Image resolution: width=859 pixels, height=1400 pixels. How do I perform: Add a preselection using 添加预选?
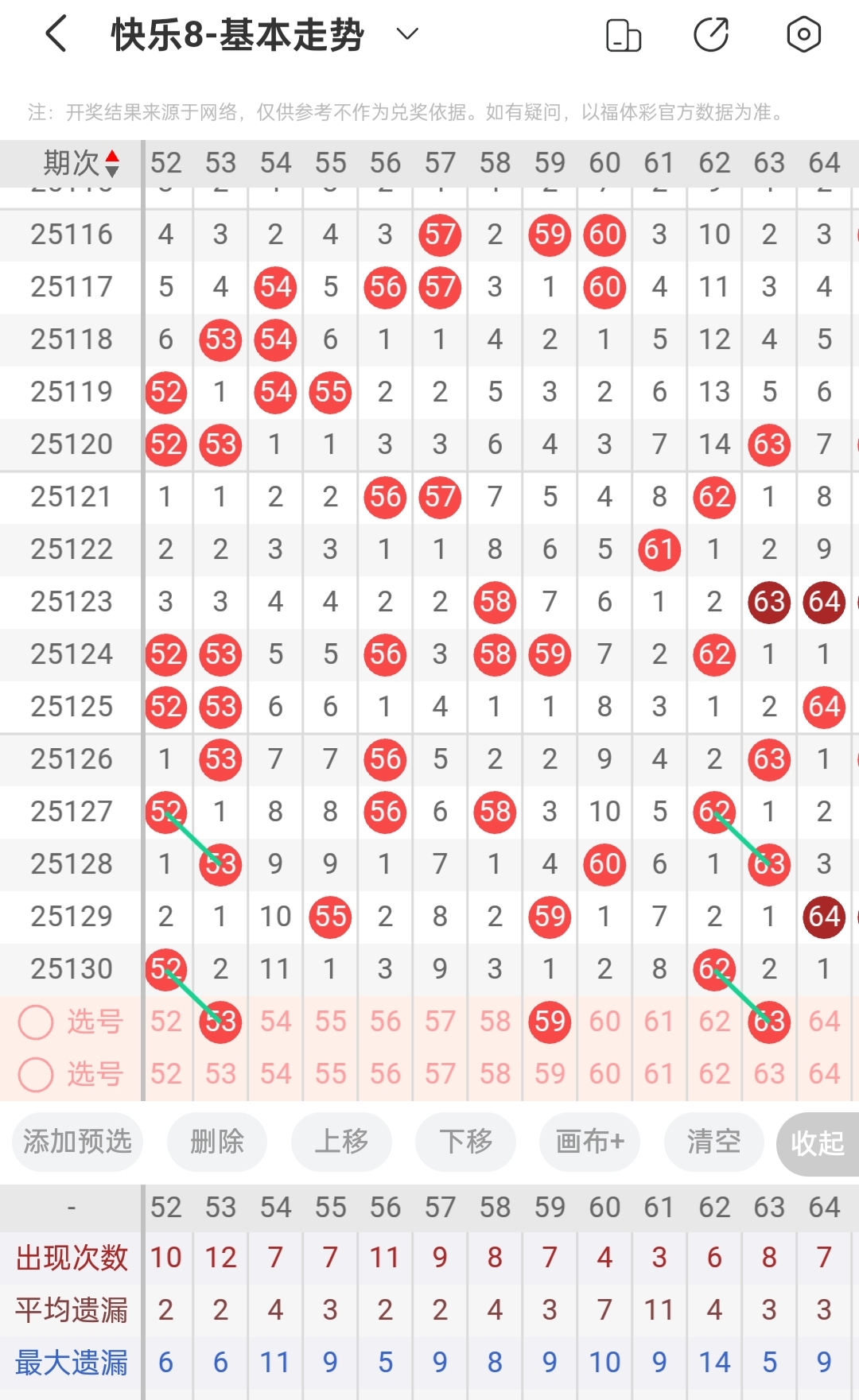(76, 1142)
